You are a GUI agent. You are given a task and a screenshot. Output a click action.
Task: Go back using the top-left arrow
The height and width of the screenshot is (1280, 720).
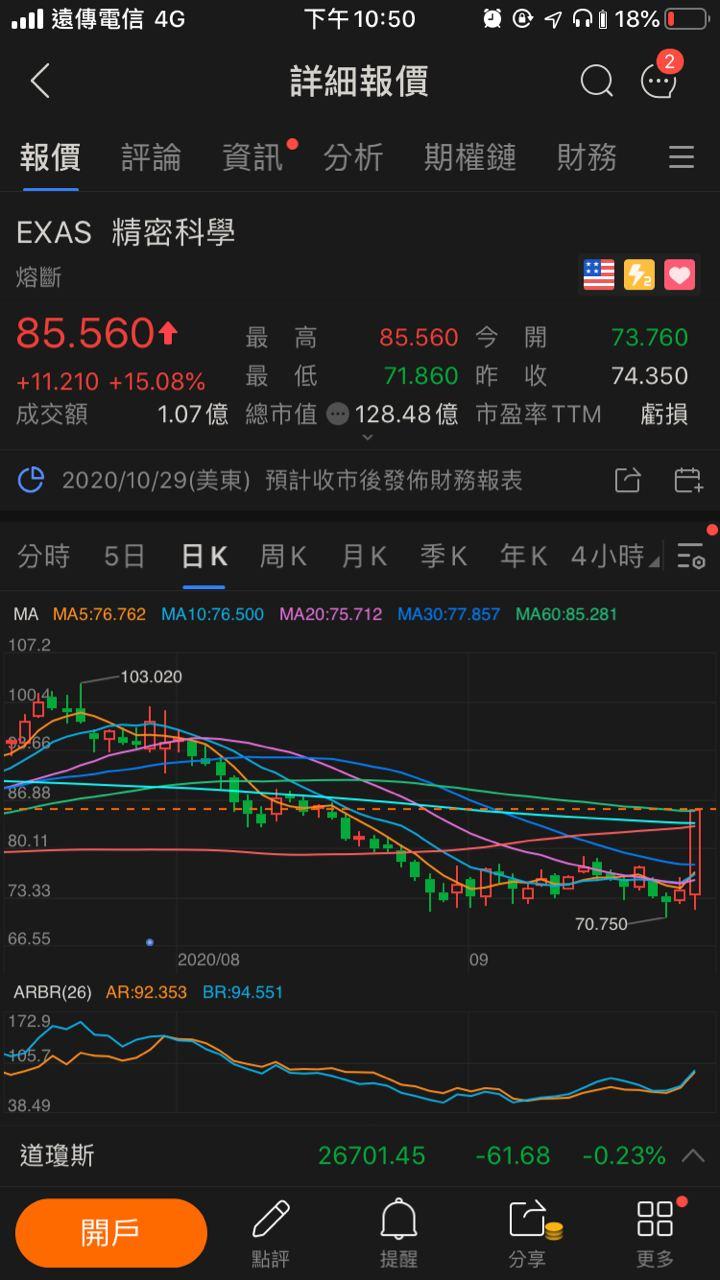40,80
